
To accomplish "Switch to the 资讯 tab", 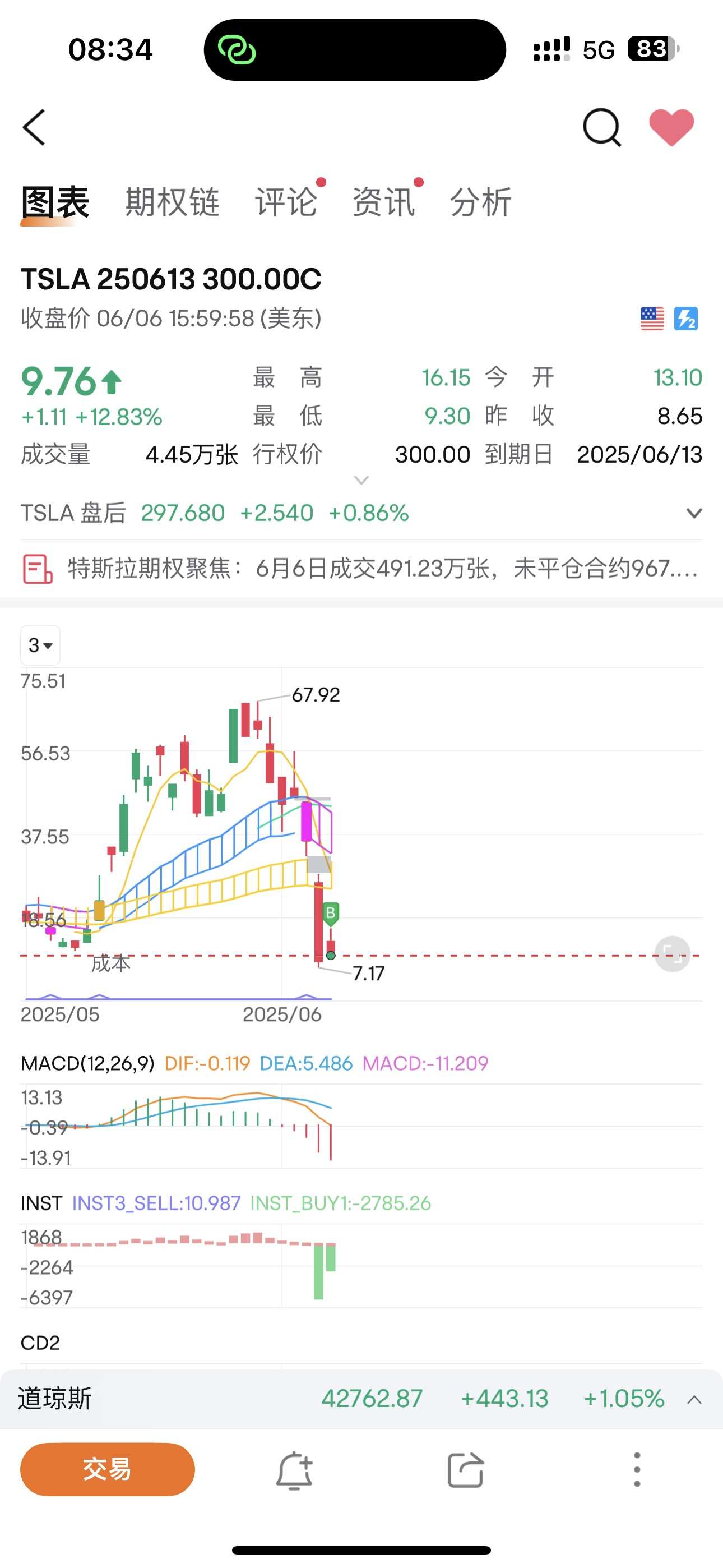I will tap(383, 202).
